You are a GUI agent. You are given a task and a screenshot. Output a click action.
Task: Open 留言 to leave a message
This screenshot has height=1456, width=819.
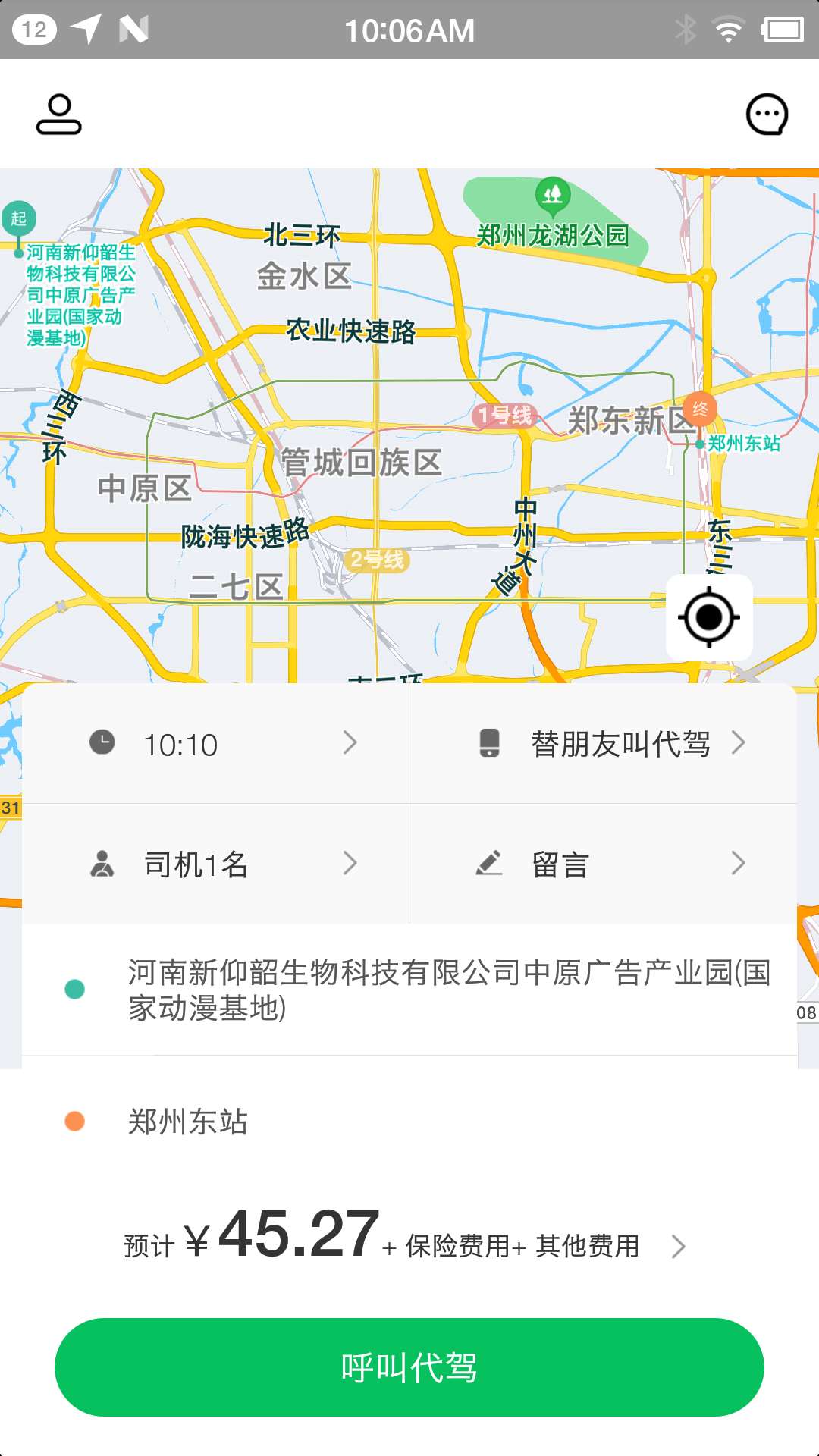(604, 864)
